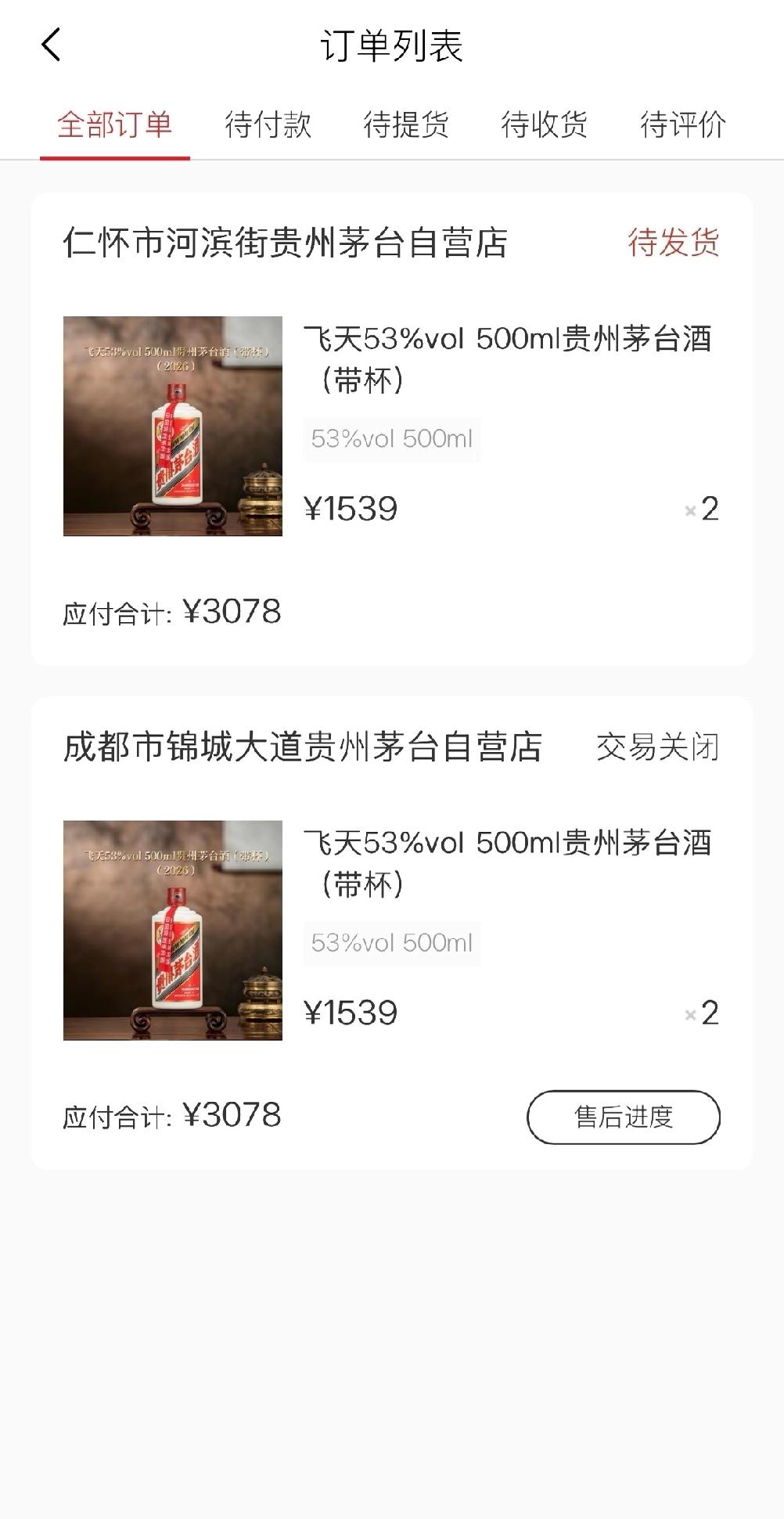Open the 待评价 tab
Viewport: 784px width, 1519px height.
pos(682,124)
